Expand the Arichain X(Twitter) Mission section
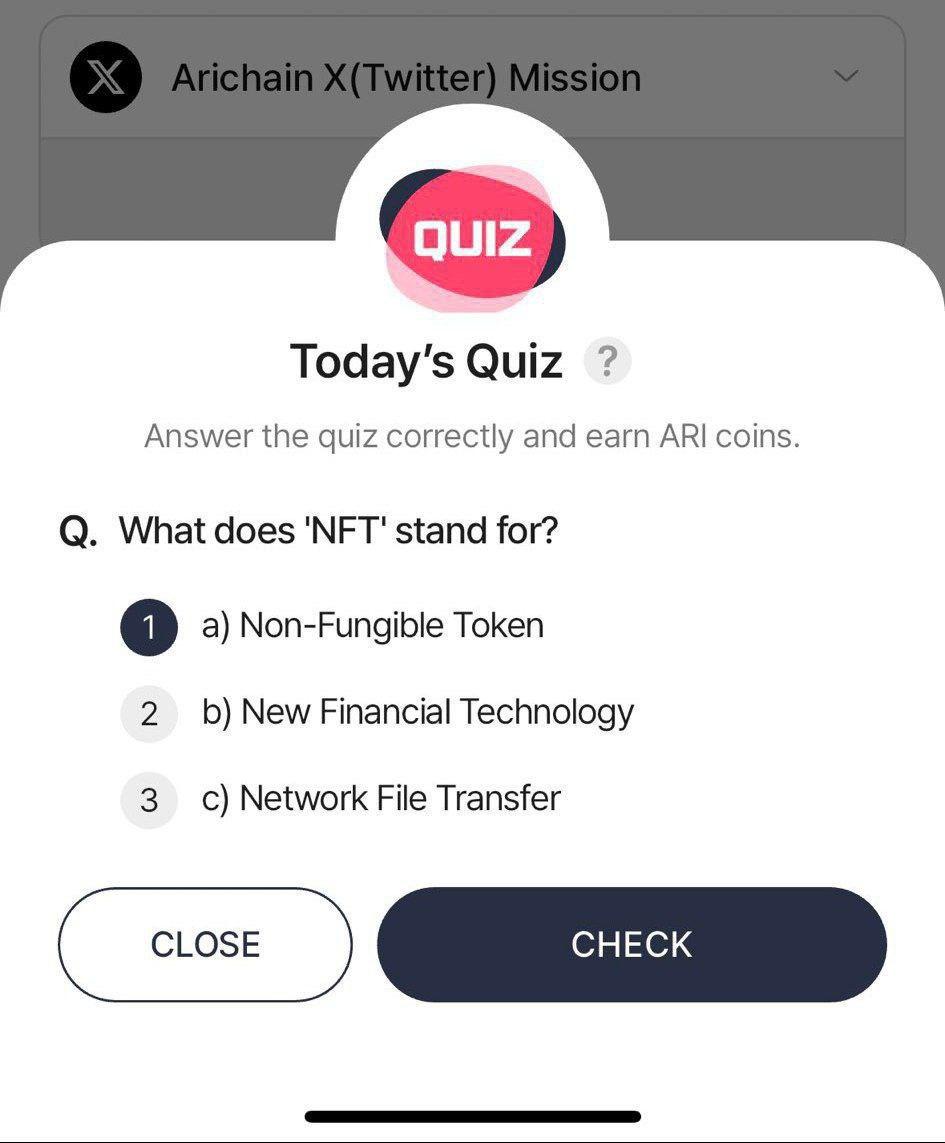 tap(846, 77)
